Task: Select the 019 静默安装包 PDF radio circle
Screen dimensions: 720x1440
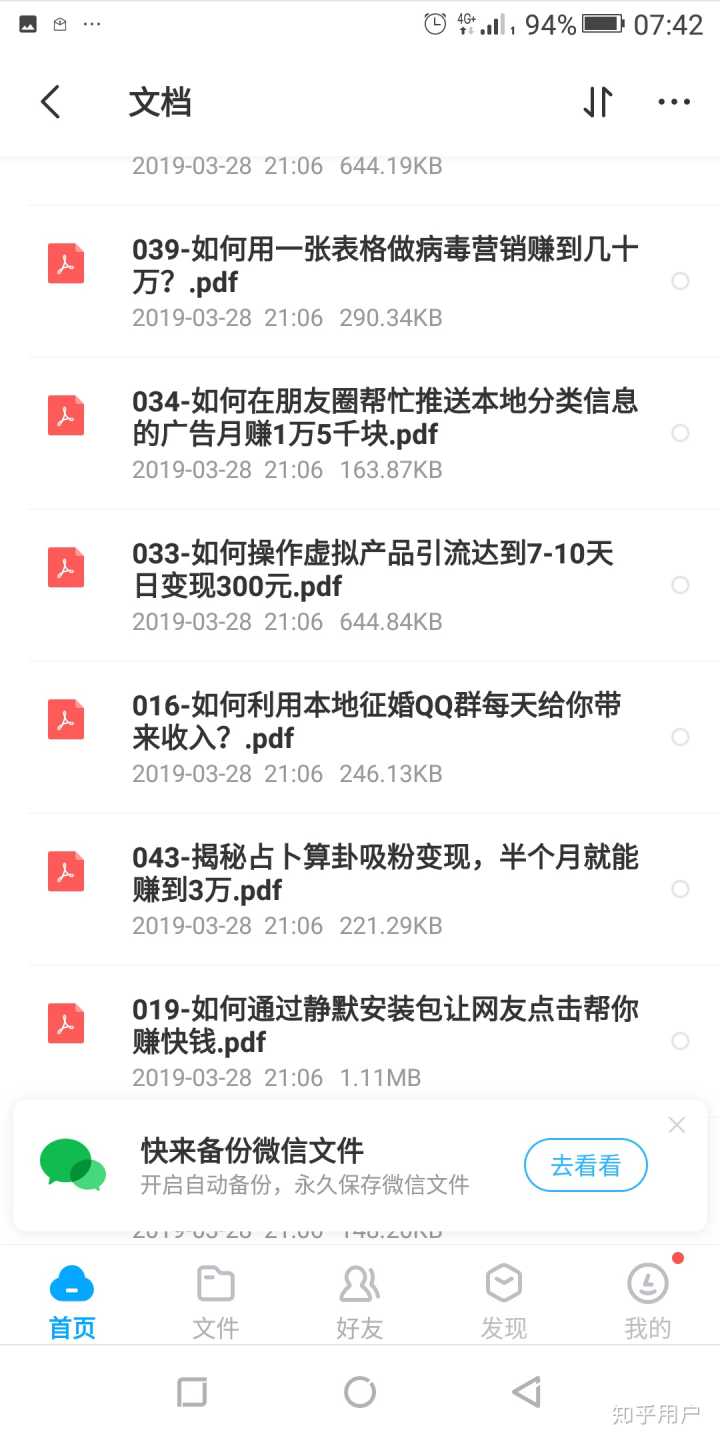Action: (680, 1041)
